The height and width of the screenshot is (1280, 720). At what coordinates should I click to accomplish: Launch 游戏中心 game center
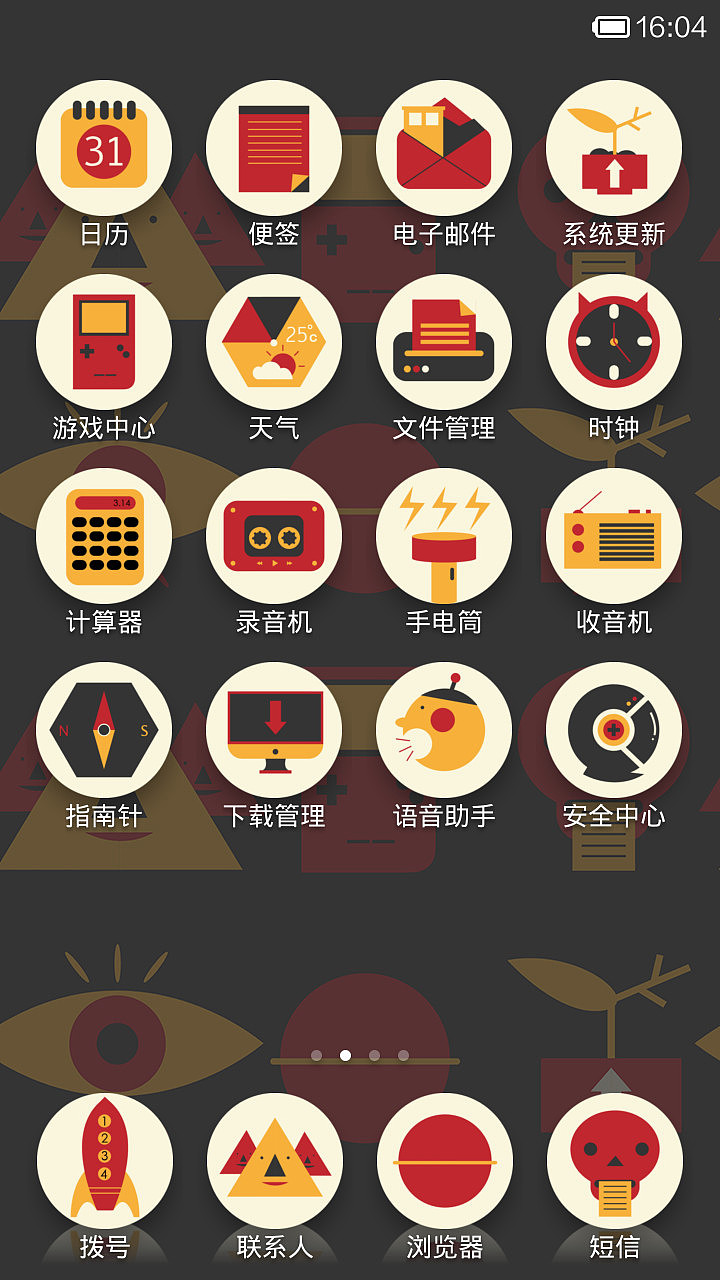click(104, 342)
